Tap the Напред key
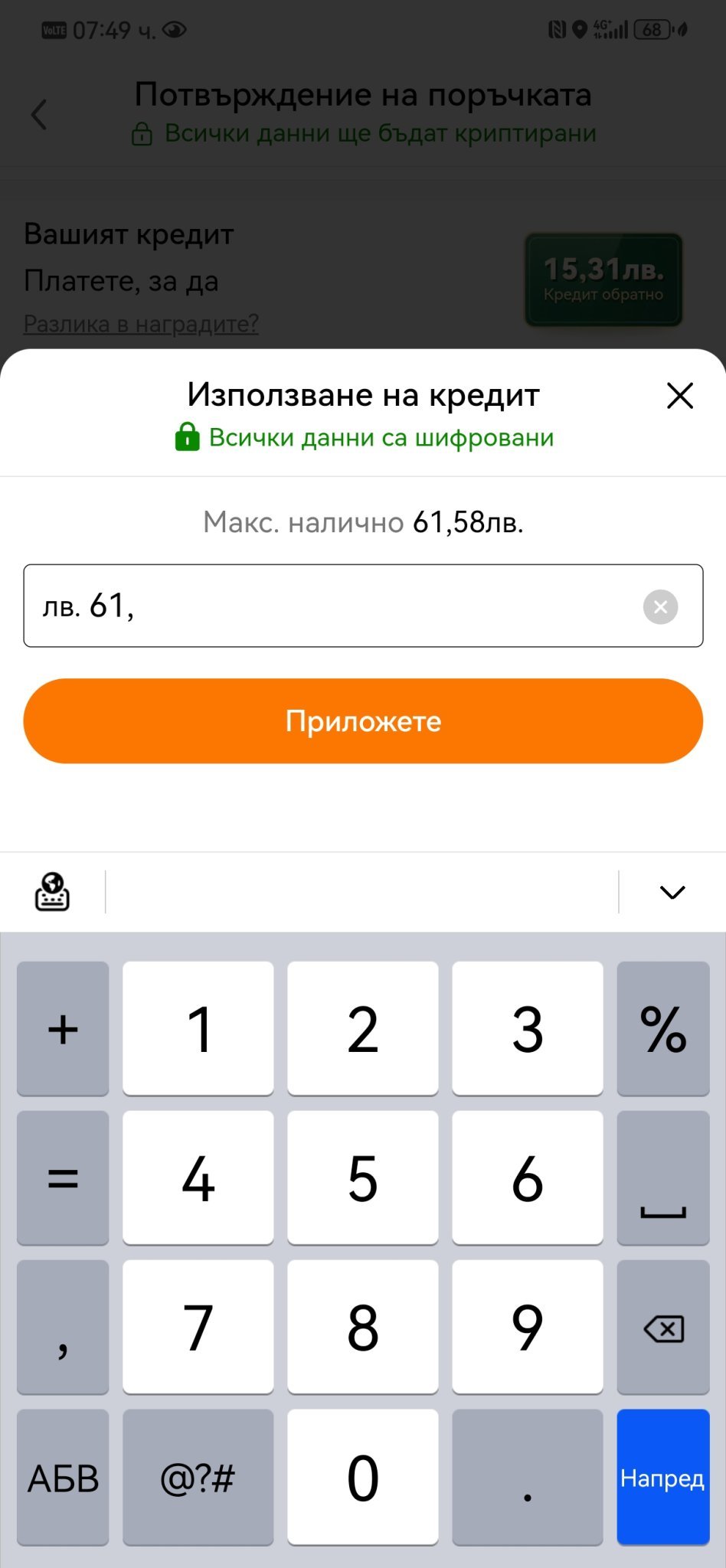Image resolution: width=726 pixels, height=1568 pixels. pos(663,1477)
